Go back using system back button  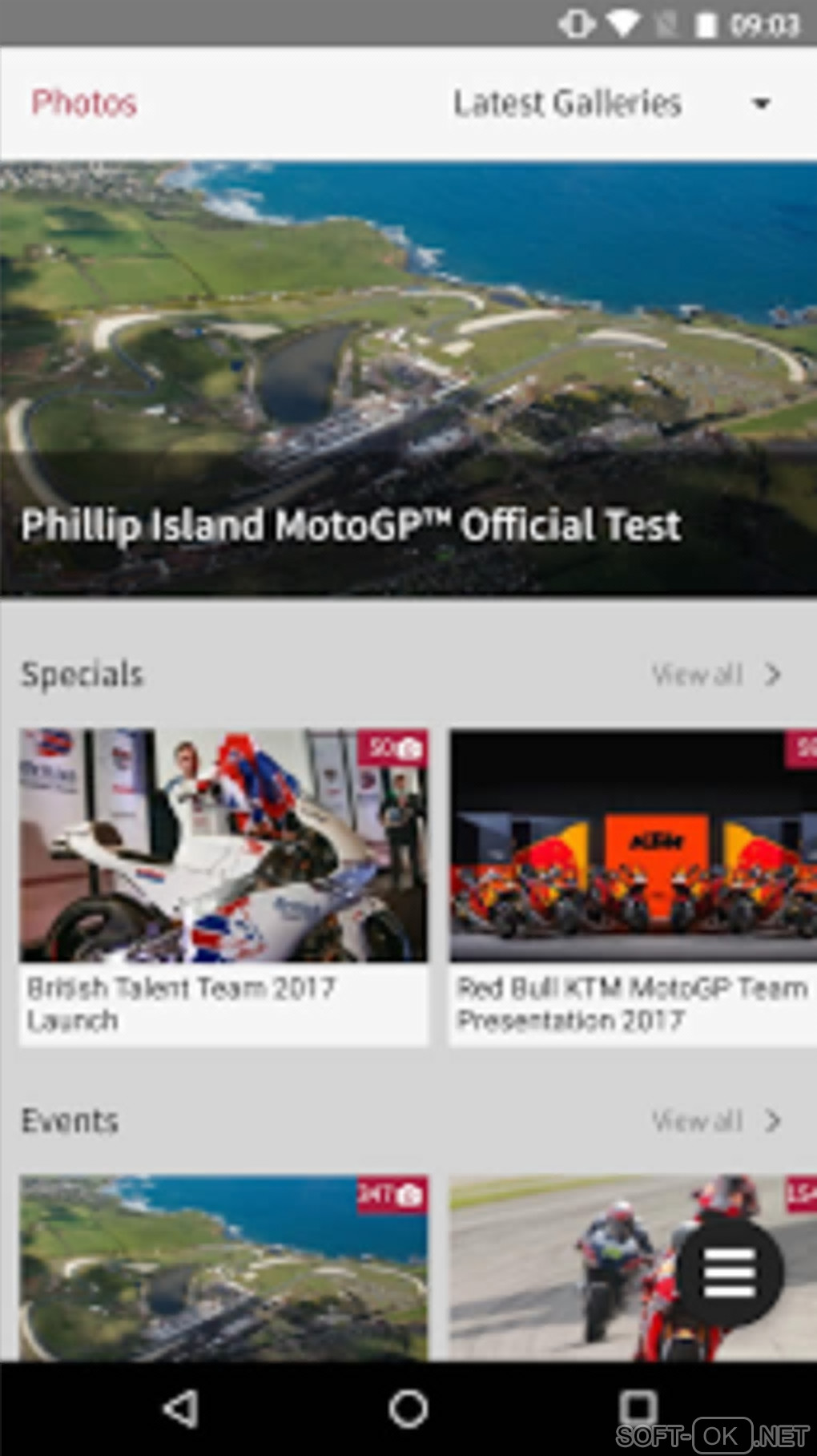click(x=181, y=1408)
